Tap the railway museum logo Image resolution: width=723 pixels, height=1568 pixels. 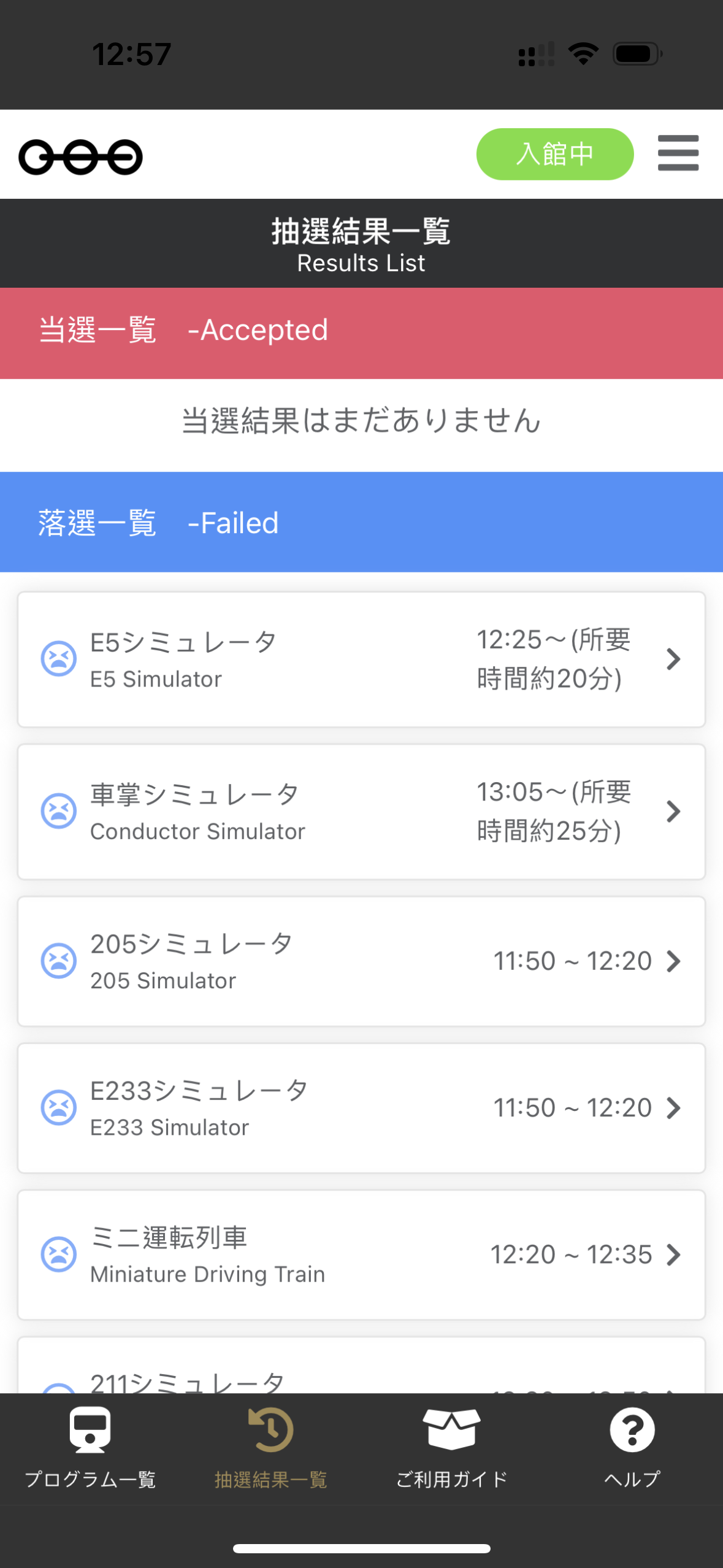click(x=80, y=157)
